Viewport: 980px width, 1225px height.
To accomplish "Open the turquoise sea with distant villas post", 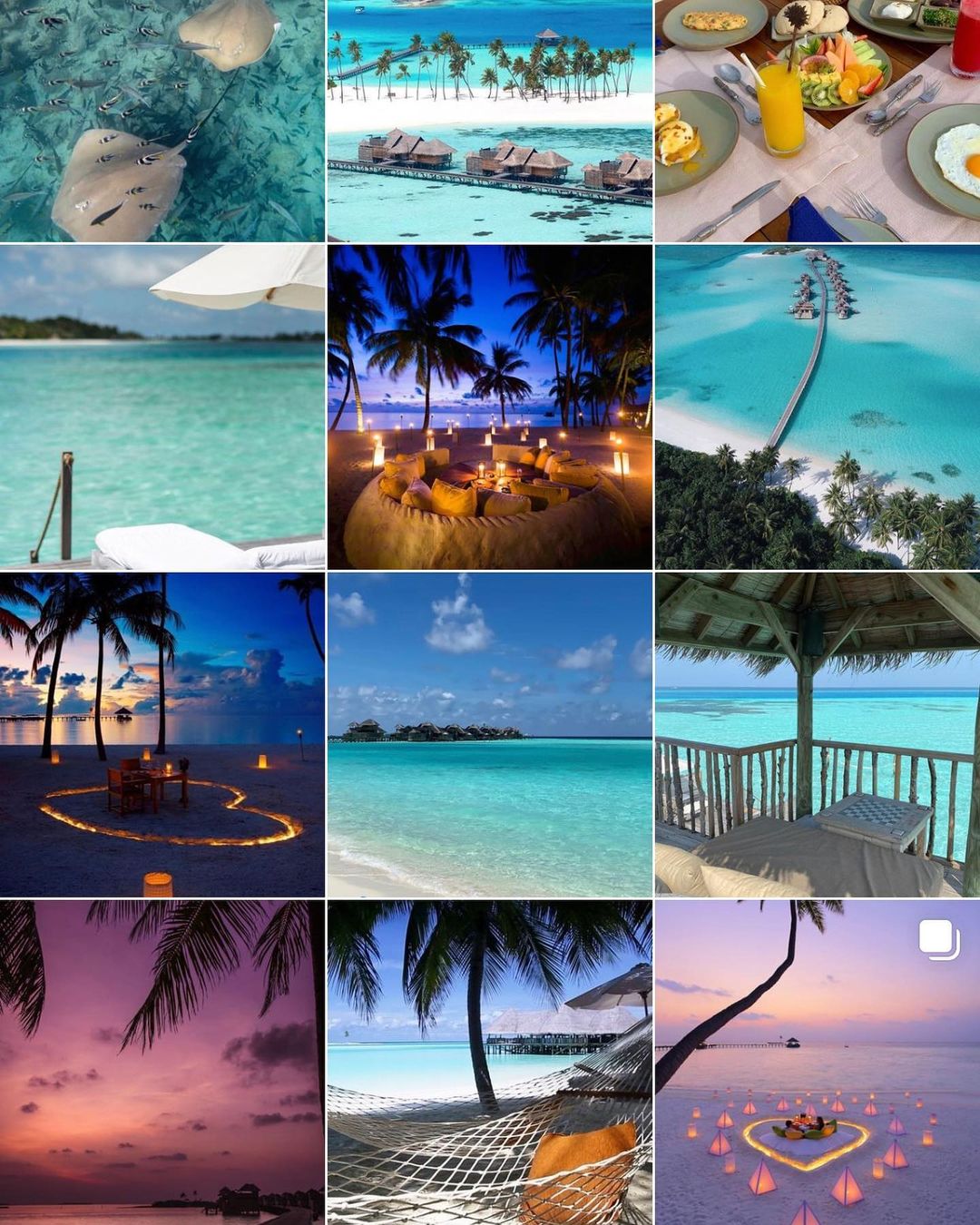I will click(490, 735).
